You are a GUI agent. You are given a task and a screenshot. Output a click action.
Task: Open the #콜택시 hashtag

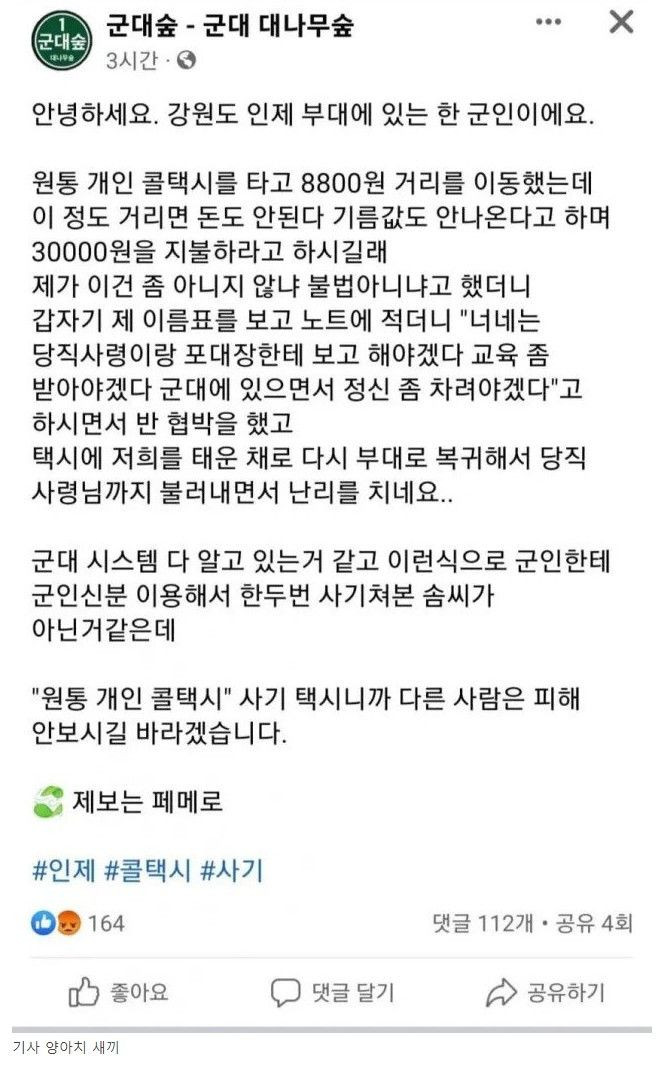click(x=147, y=870)
